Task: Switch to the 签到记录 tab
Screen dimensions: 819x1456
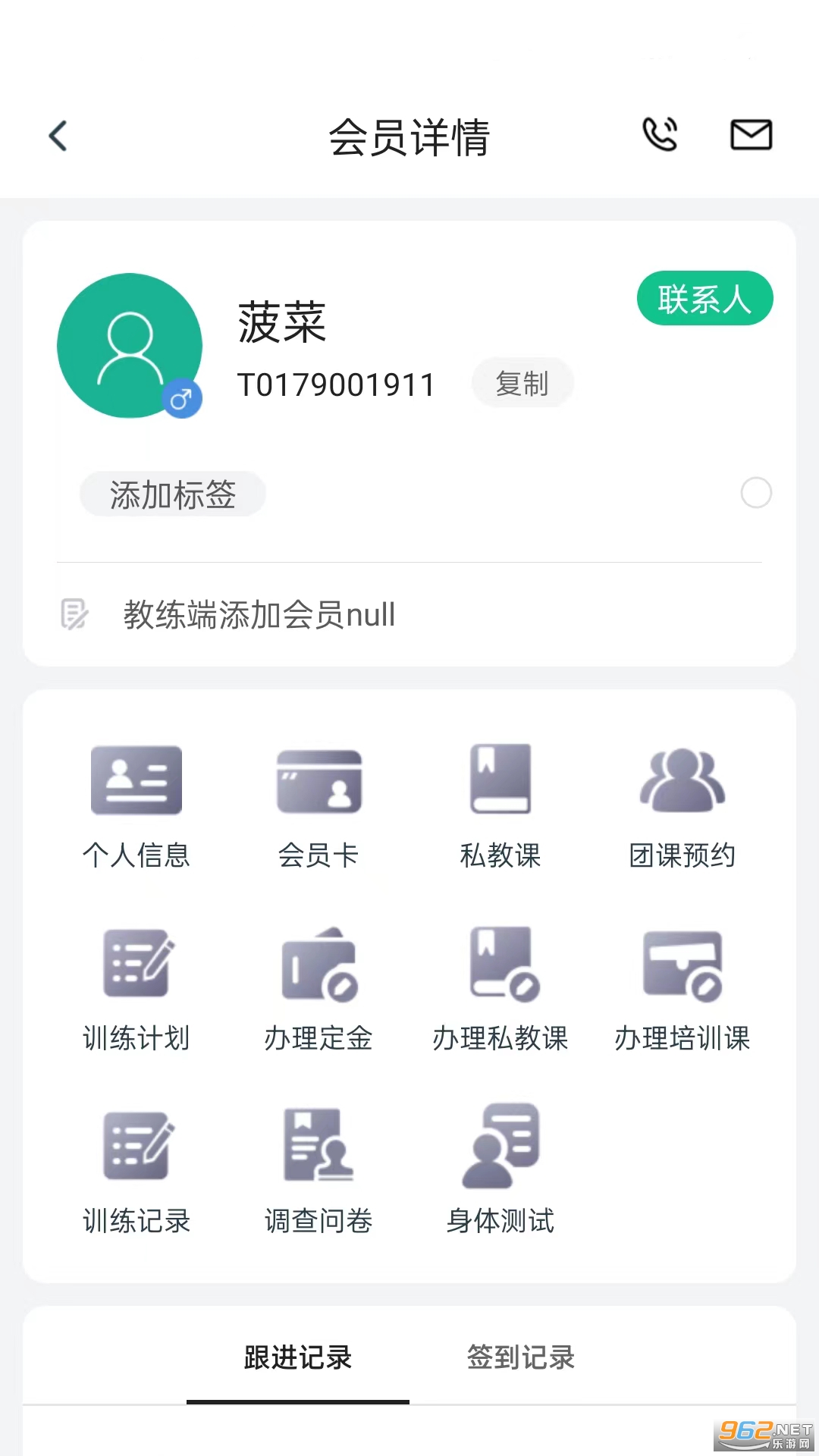Action: pos(520,1358)
